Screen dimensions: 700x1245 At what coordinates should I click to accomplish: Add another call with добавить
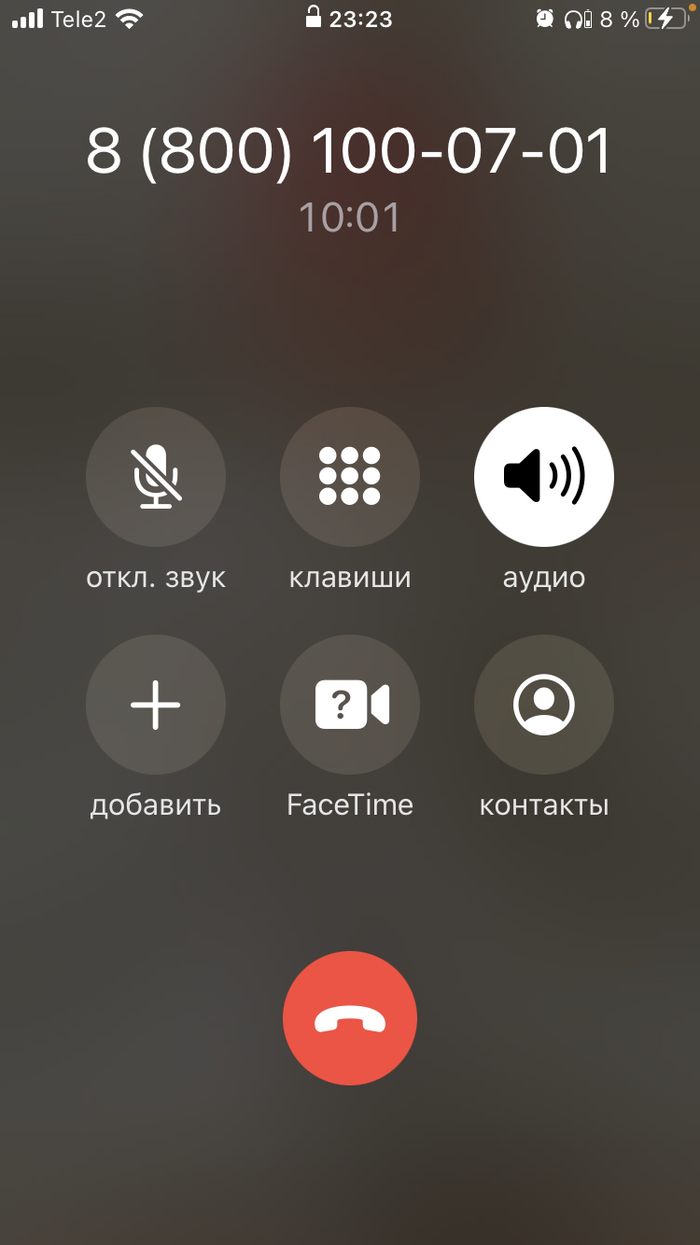[156, 704]
